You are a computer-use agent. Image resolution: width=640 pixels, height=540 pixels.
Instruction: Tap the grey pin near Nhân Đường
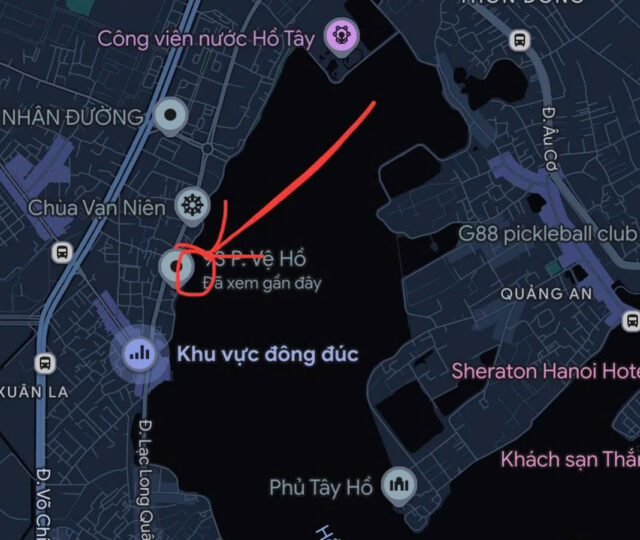pyautogui.click(x=171, y=116)
